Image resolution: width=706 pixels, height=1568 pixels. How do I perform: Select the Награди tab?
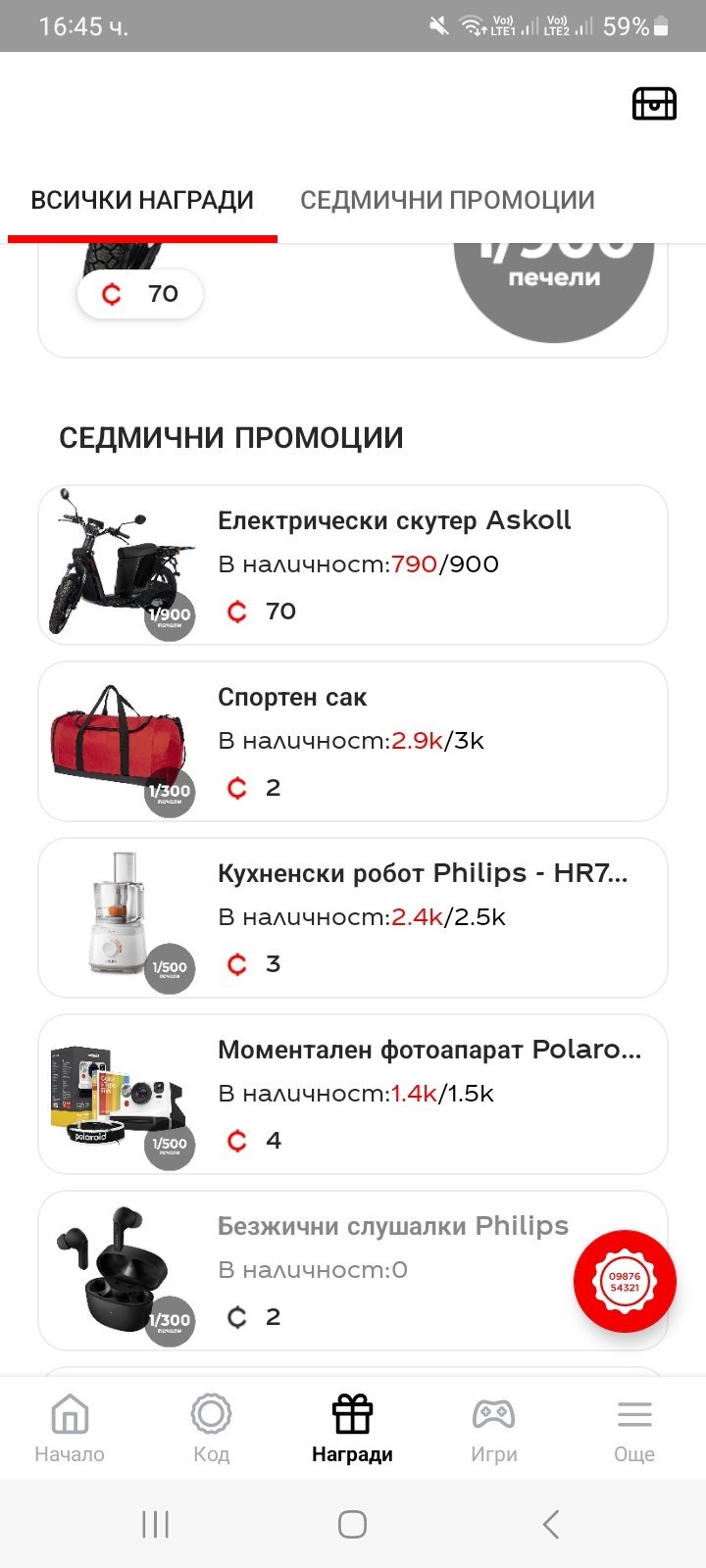point(352,1428)
